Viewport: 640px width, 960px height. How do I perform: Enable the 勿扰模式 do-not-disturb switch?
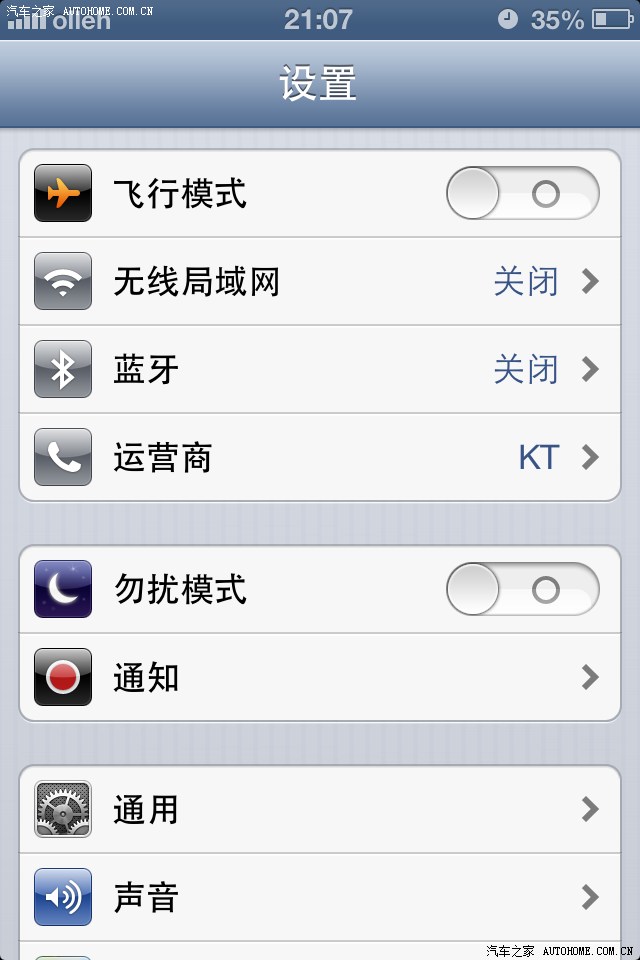pos(522,589)
